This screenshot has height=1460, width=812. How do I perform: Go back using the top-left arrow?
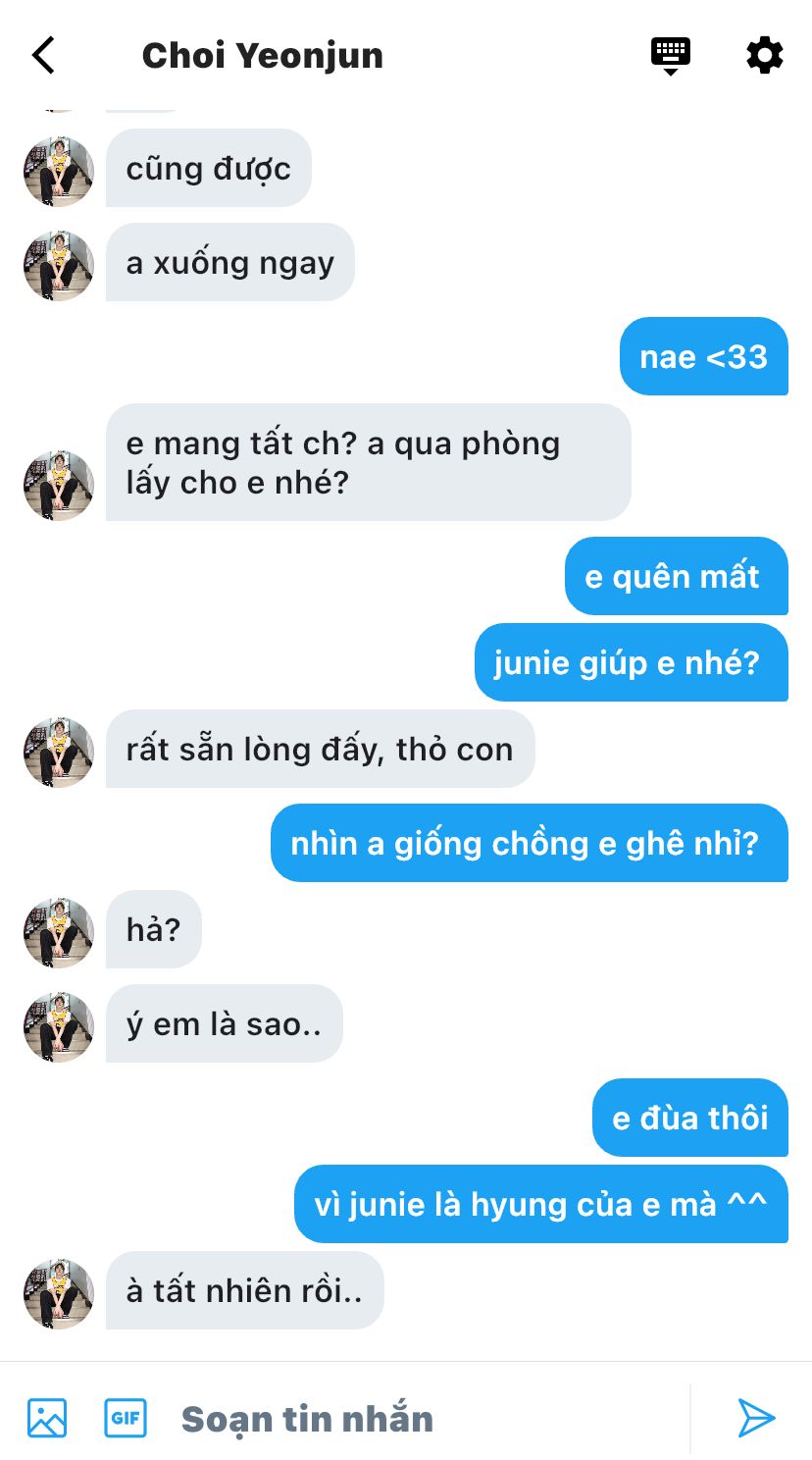[x=44, y=55]
